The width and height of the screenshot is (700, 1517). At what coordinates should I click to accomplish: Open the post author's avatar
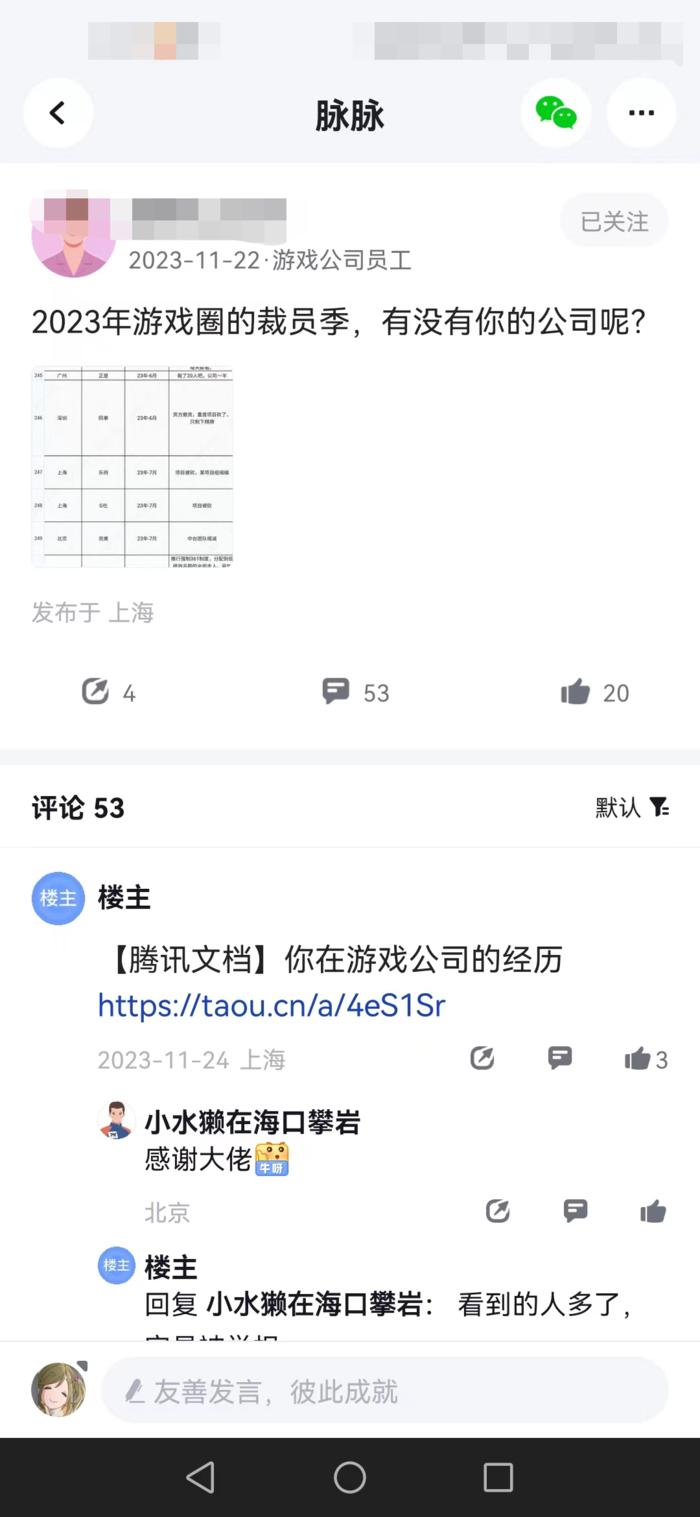73,237
